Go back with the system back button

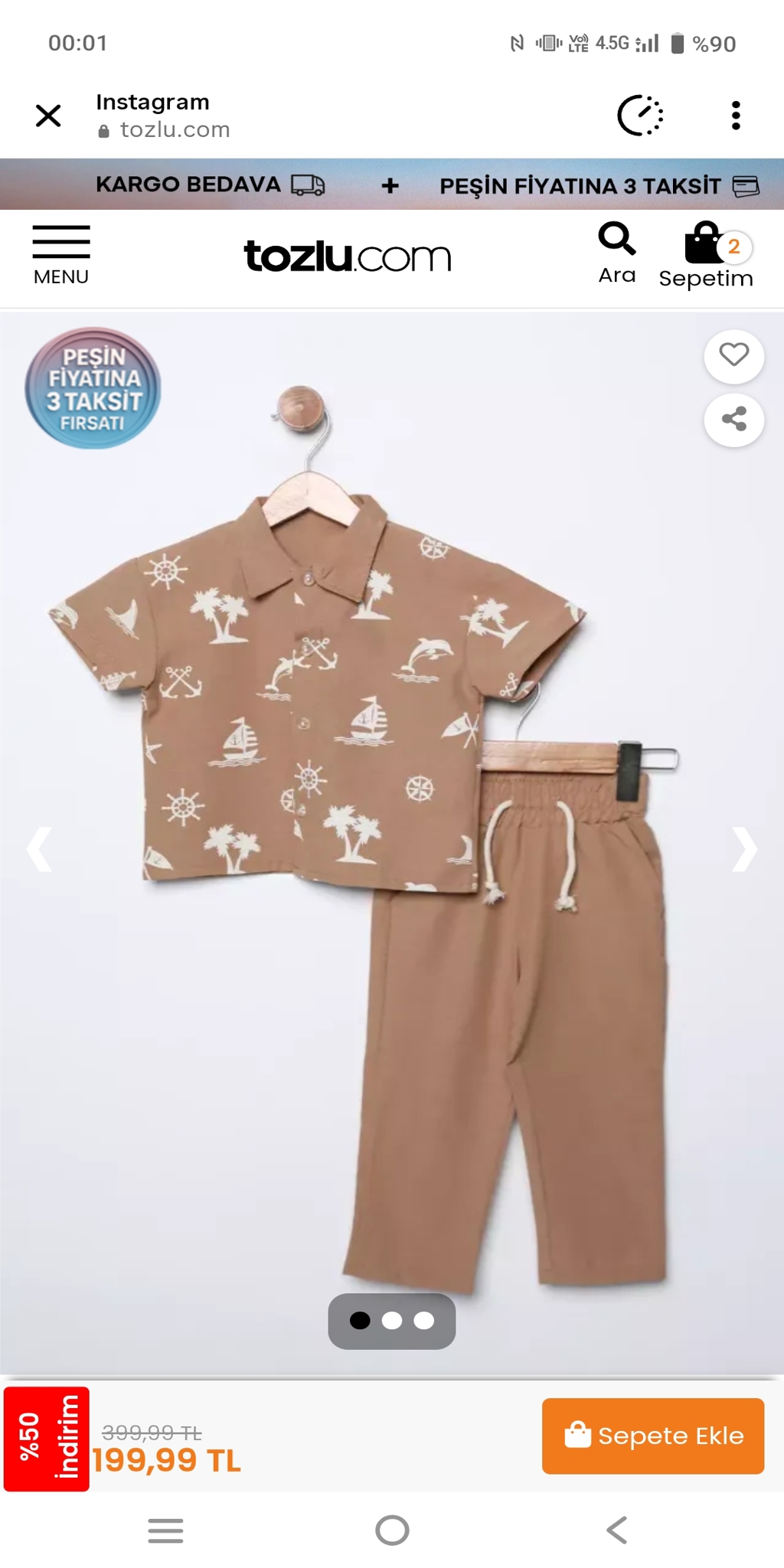pyautogui.click(x=616, y=1530)
